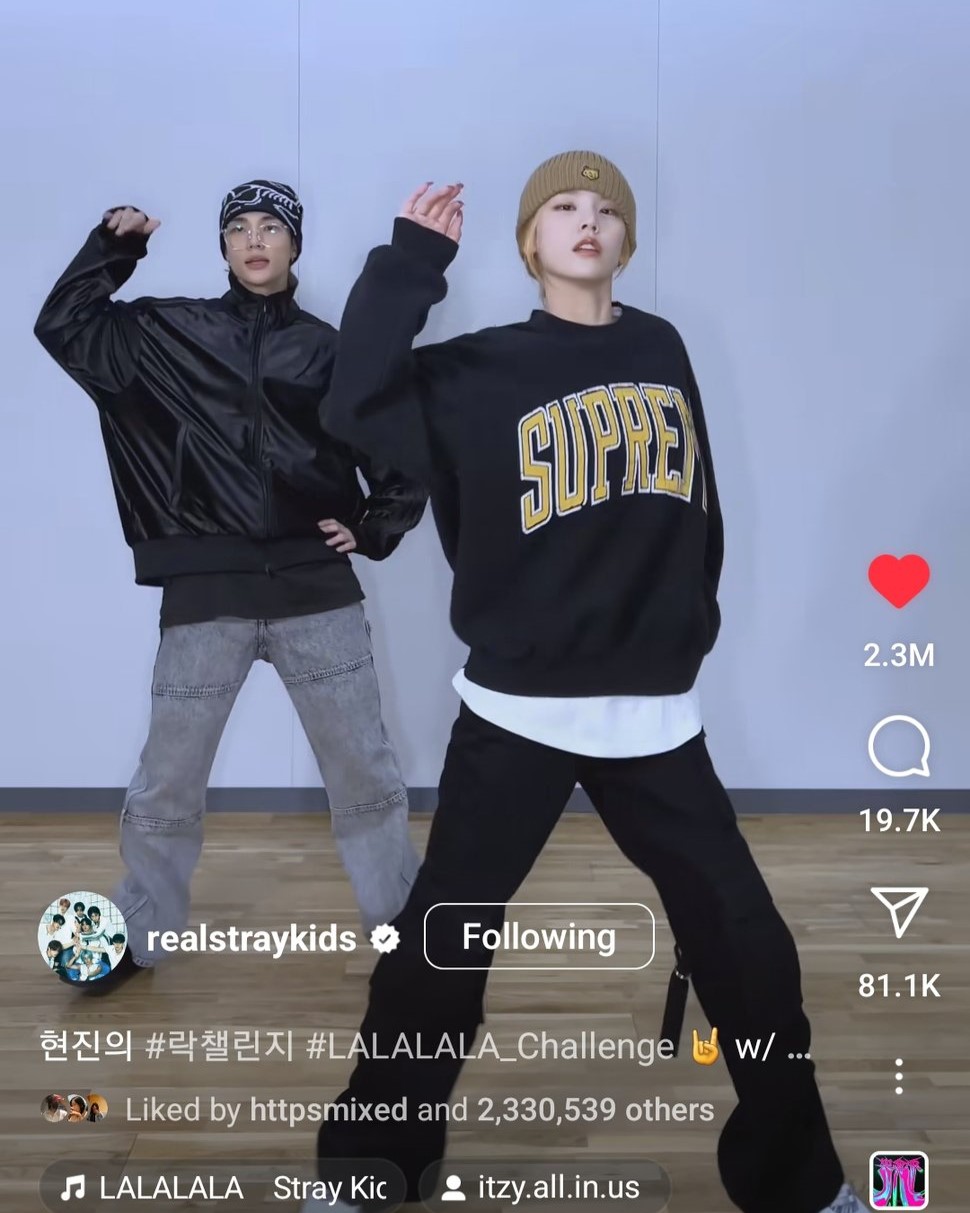Open the realstraykids profile picture
The width and height of the screenshot is (970, 1213).
click(x=82, y=937)
